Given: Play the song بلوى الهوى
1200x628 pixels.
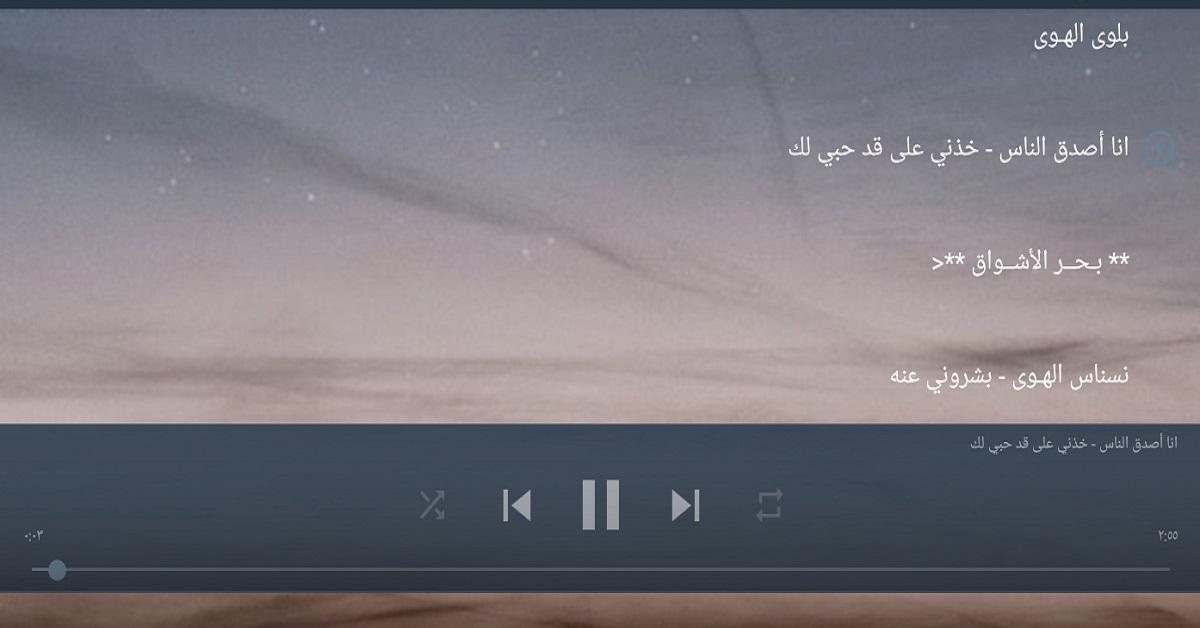Looking at the screenshot, I should pos(1081,38).
